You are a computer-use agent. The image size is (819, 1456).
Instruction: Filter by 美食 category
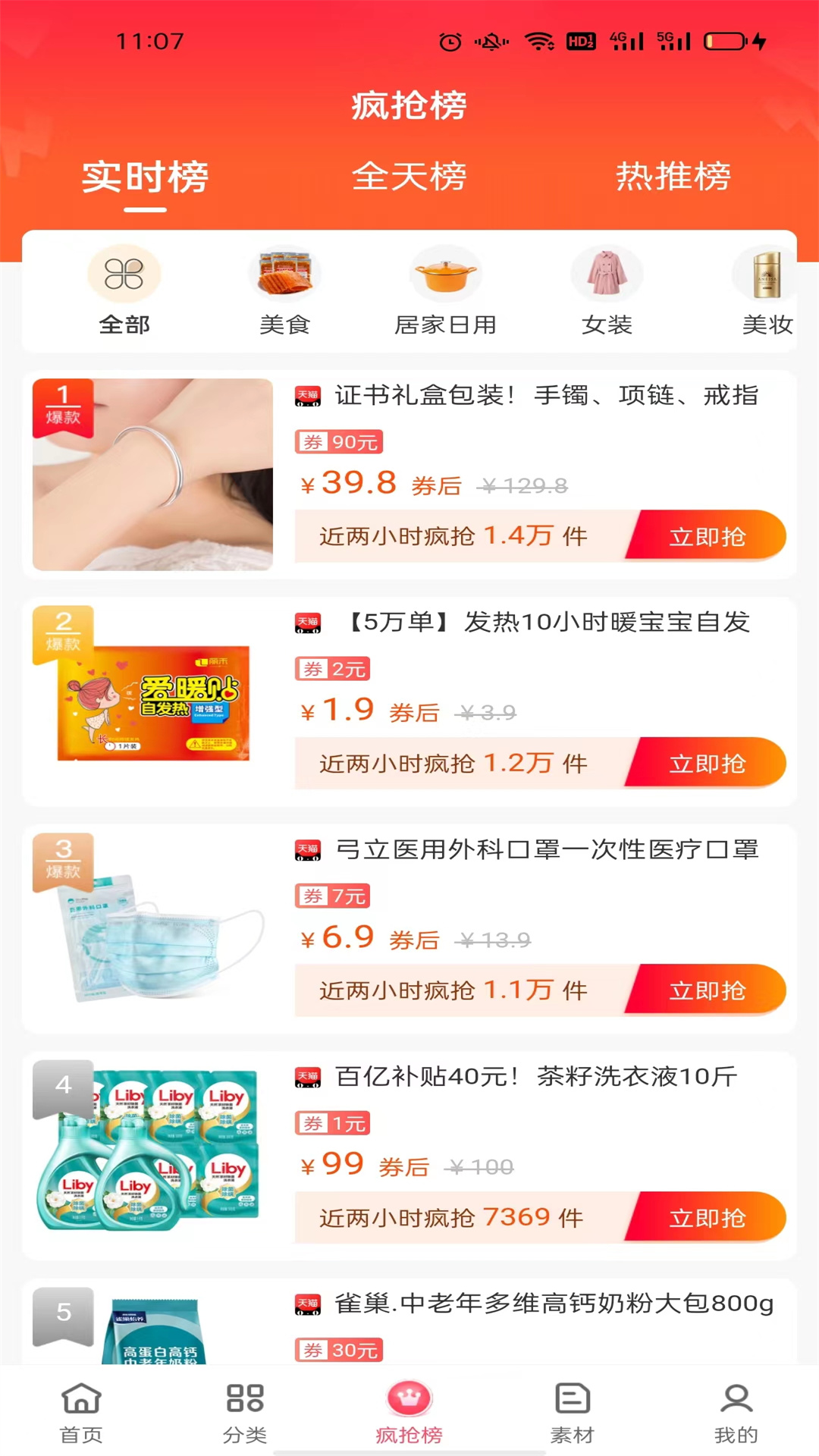tap(285, 291)
